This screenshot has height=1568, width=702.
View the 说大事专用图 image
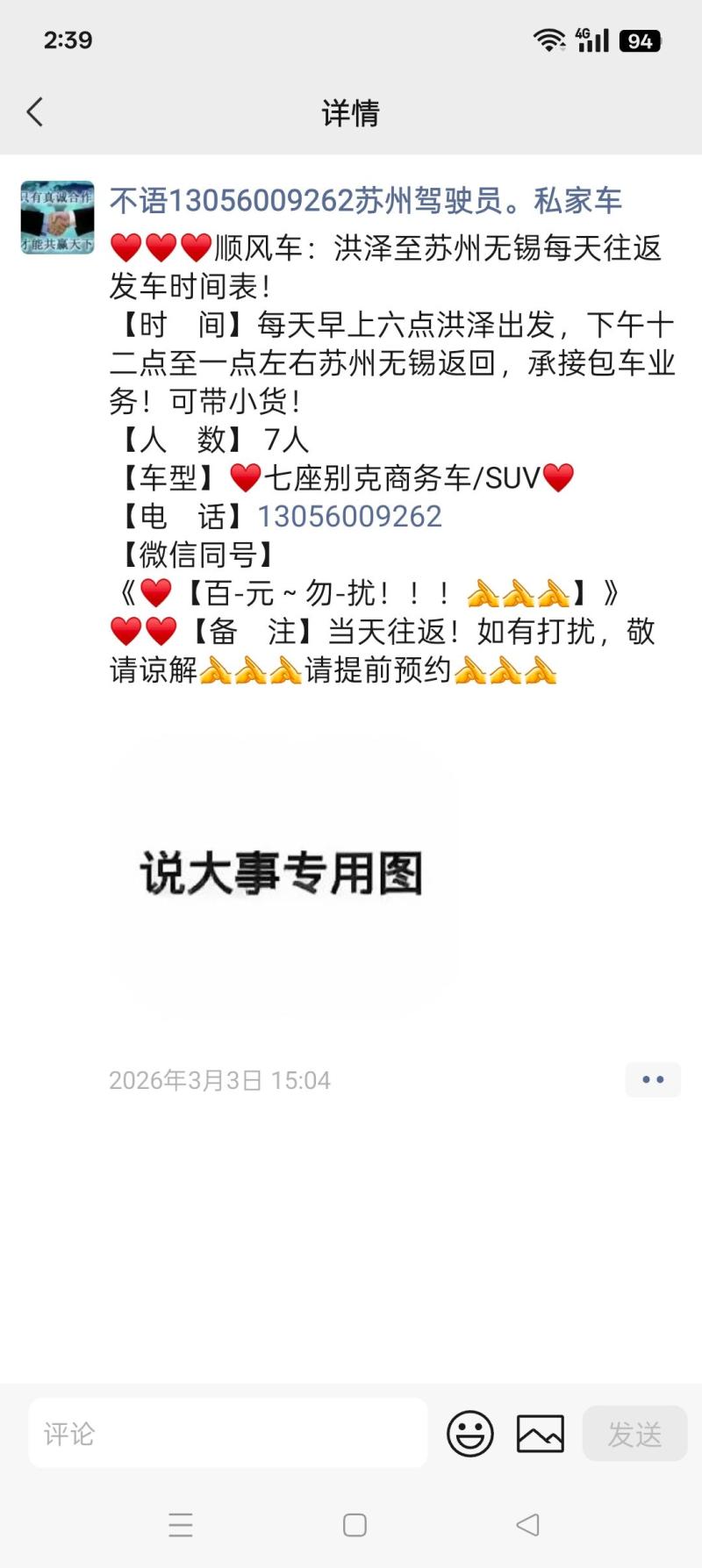[x=283, y=872]
